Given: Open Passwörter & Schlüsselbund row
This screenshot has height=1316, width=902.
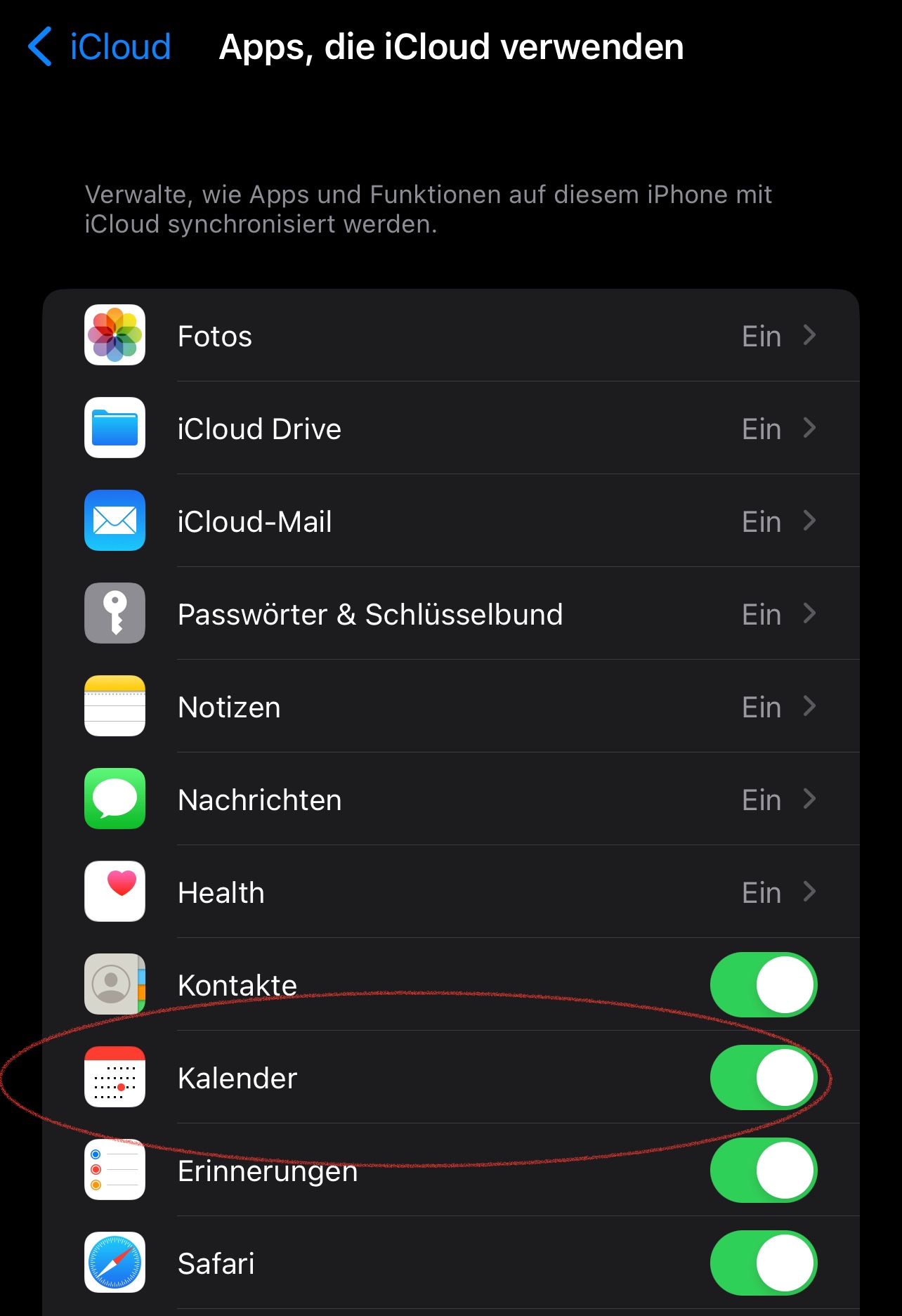Looking at the screenshot, I should coord(450,614).
